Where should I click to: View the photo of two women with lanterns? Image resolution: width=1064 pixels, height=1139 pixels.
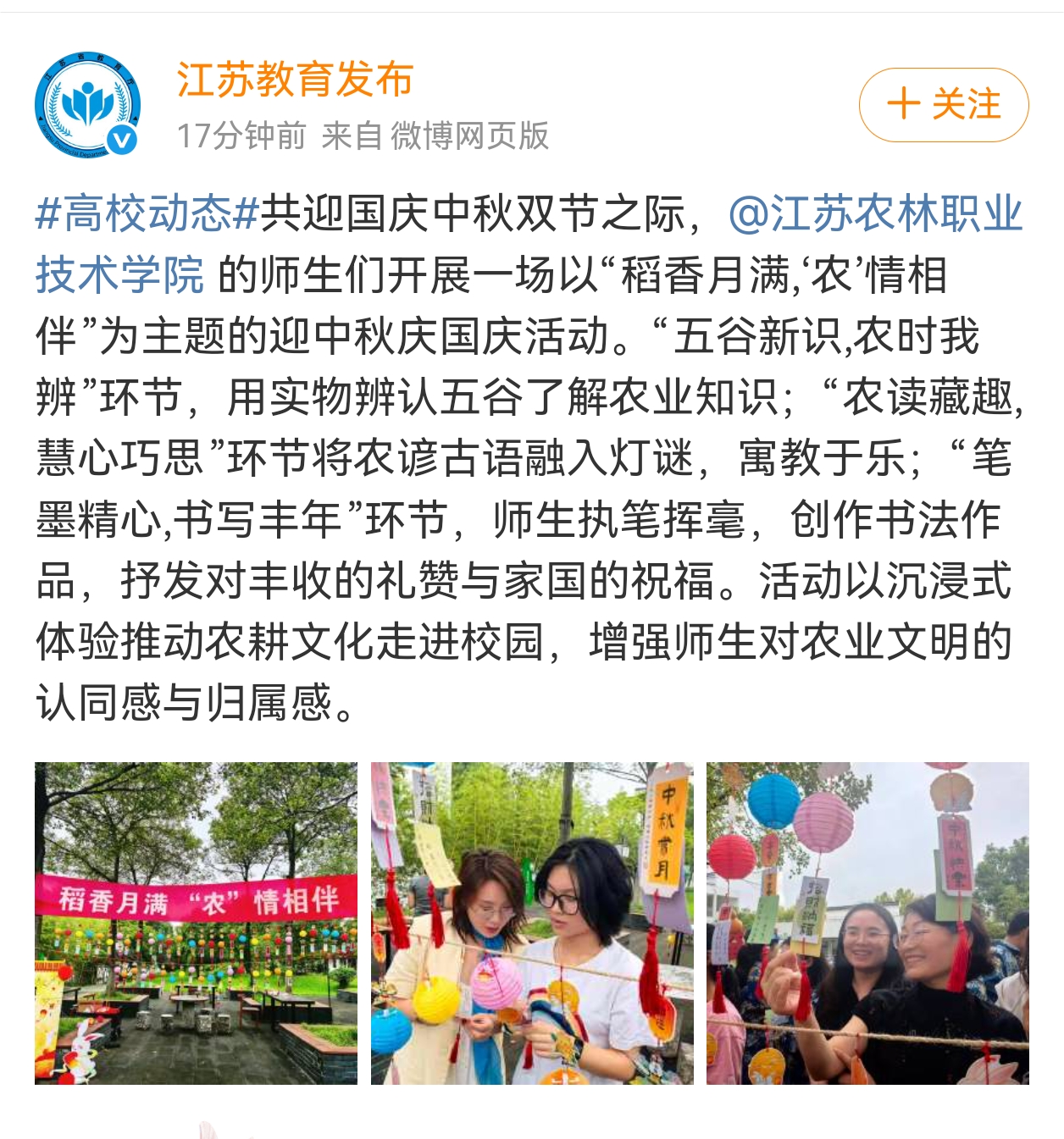point(532,923)
